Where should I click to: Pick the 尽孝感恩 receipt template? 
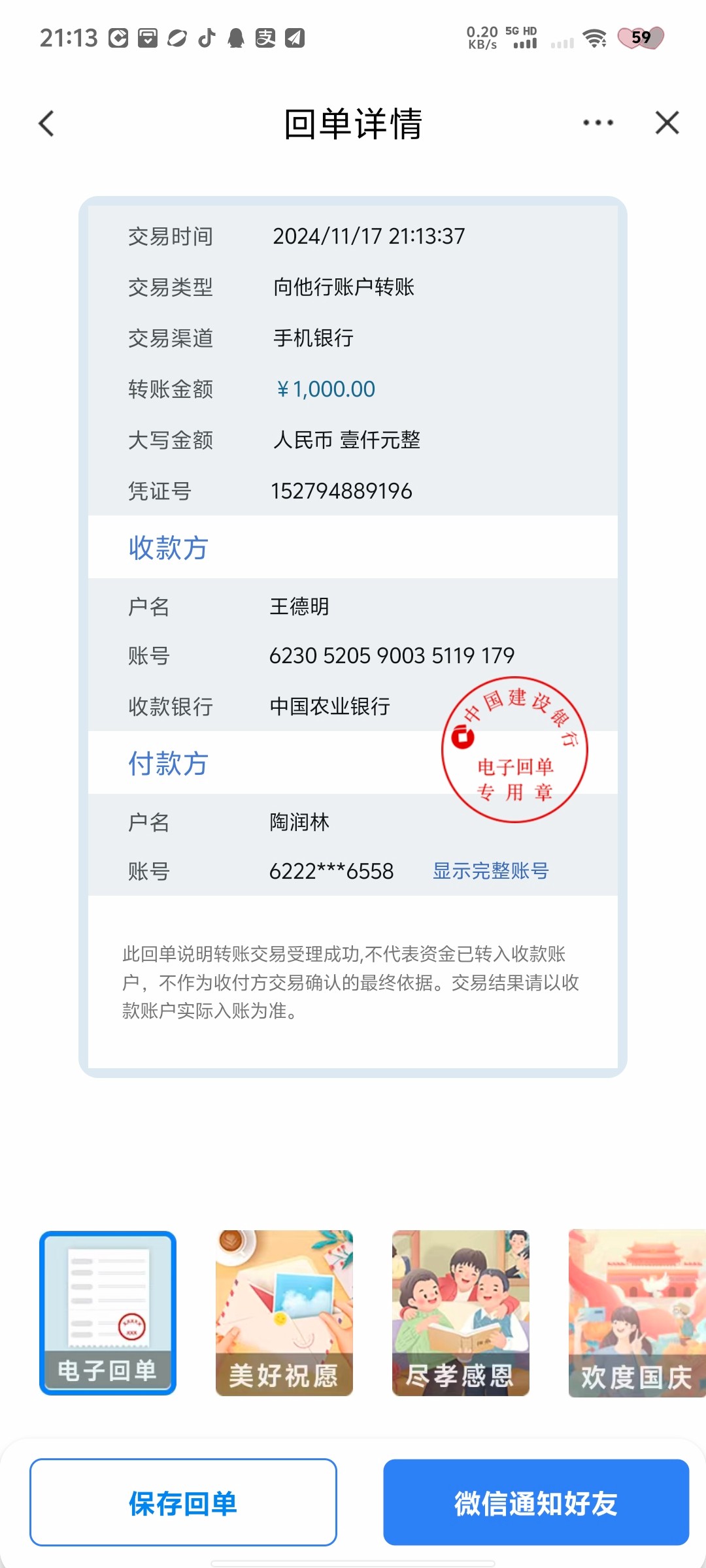461,1313
